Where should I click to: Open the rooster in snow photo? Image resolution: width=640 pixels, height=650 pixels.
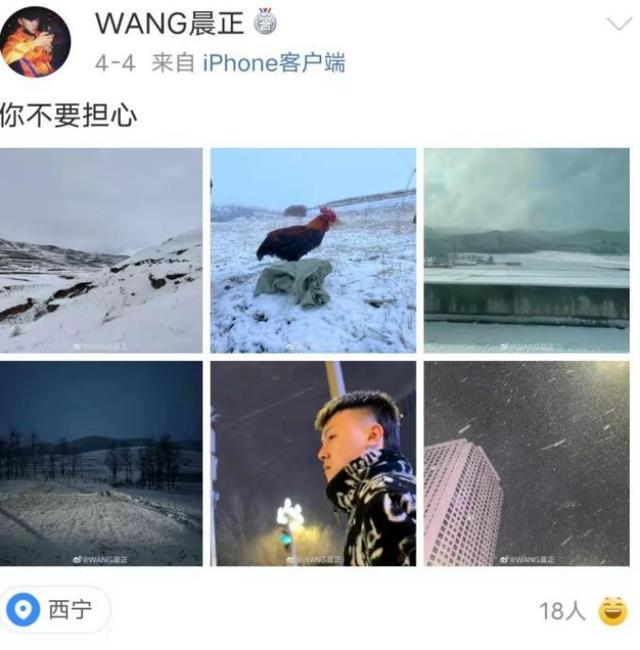pyautogui.click(x=313, y=250)
